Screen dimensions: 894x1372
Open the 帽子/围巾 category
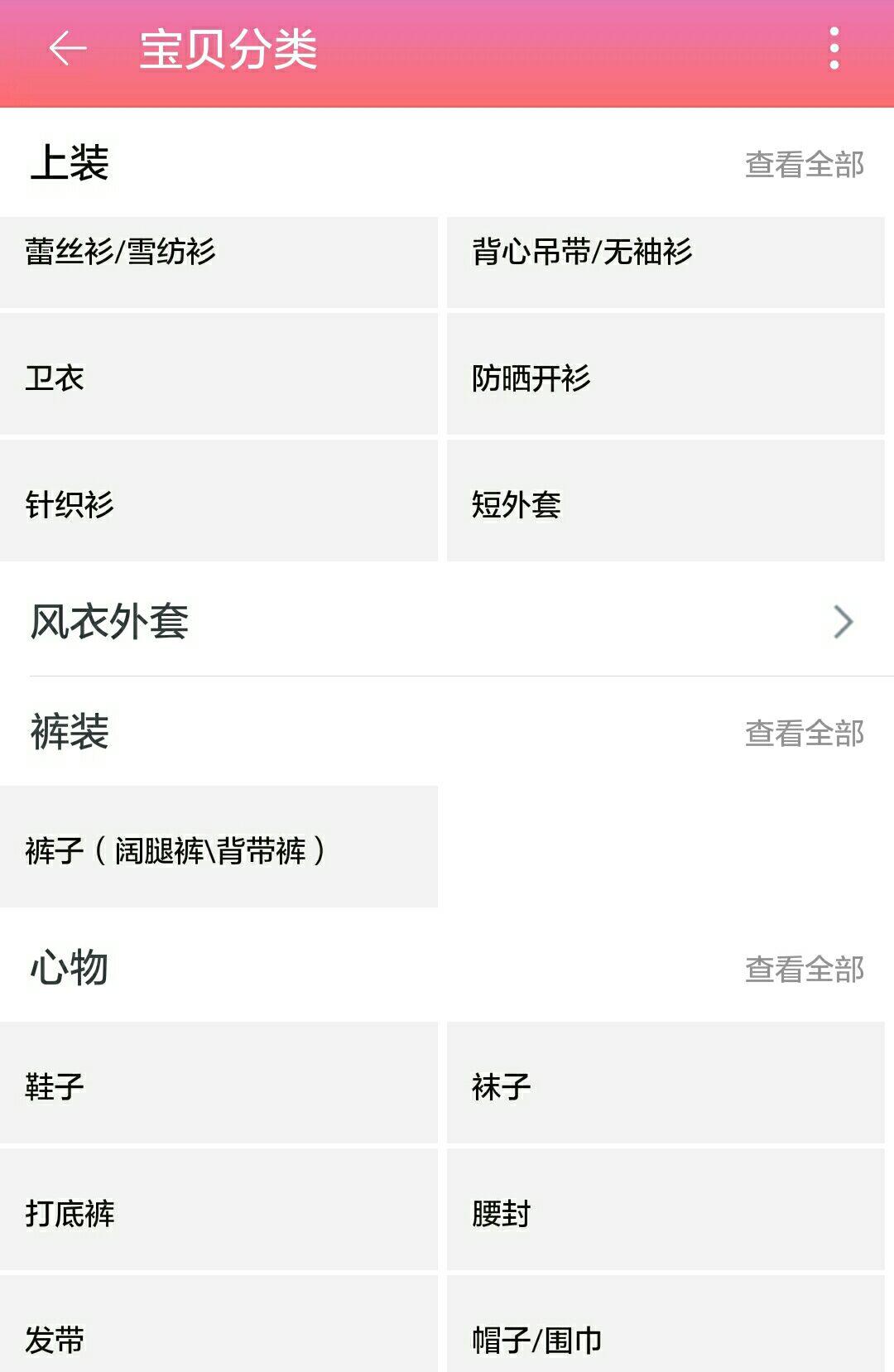pos(666,1329)
